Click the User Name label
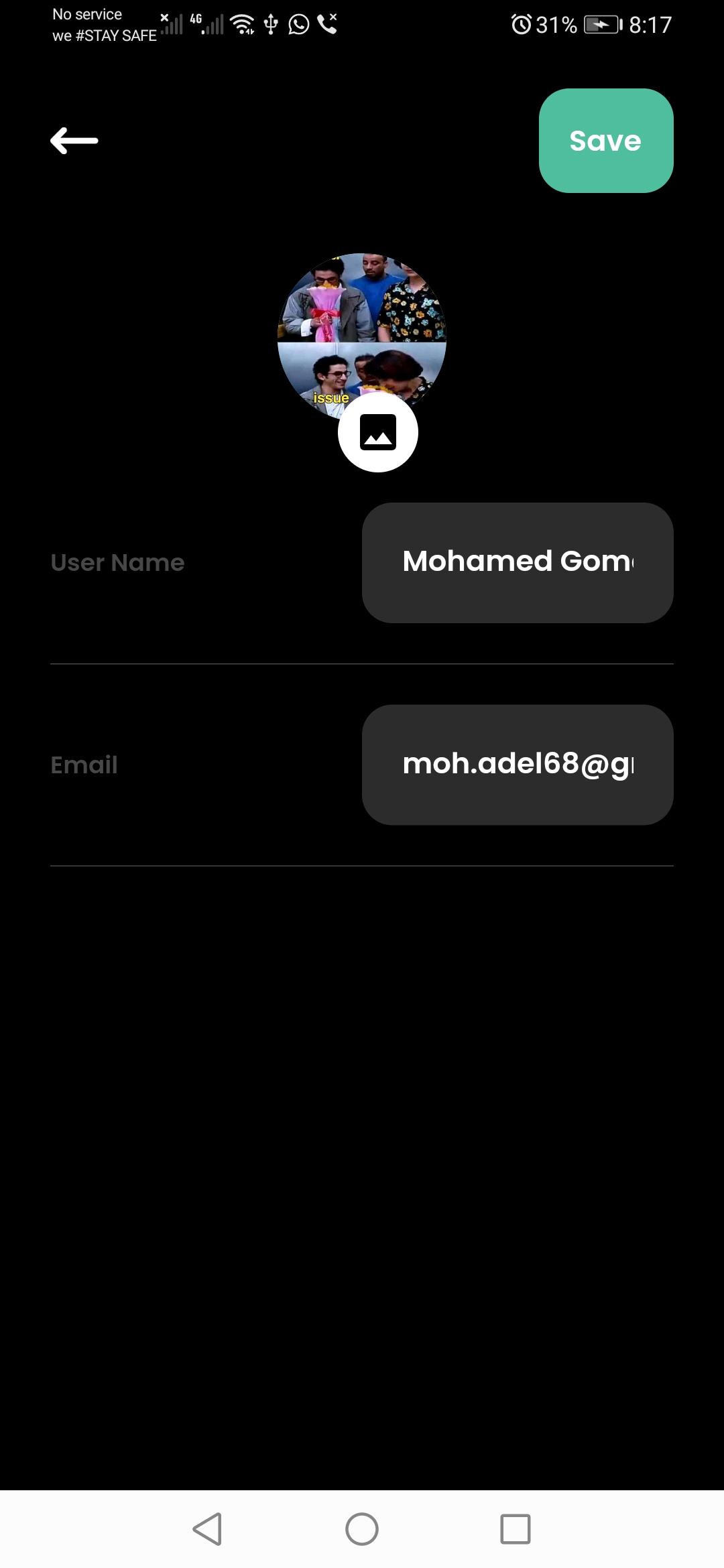The height and width of the screenshot is (1568, 724). tap(117, 563)
